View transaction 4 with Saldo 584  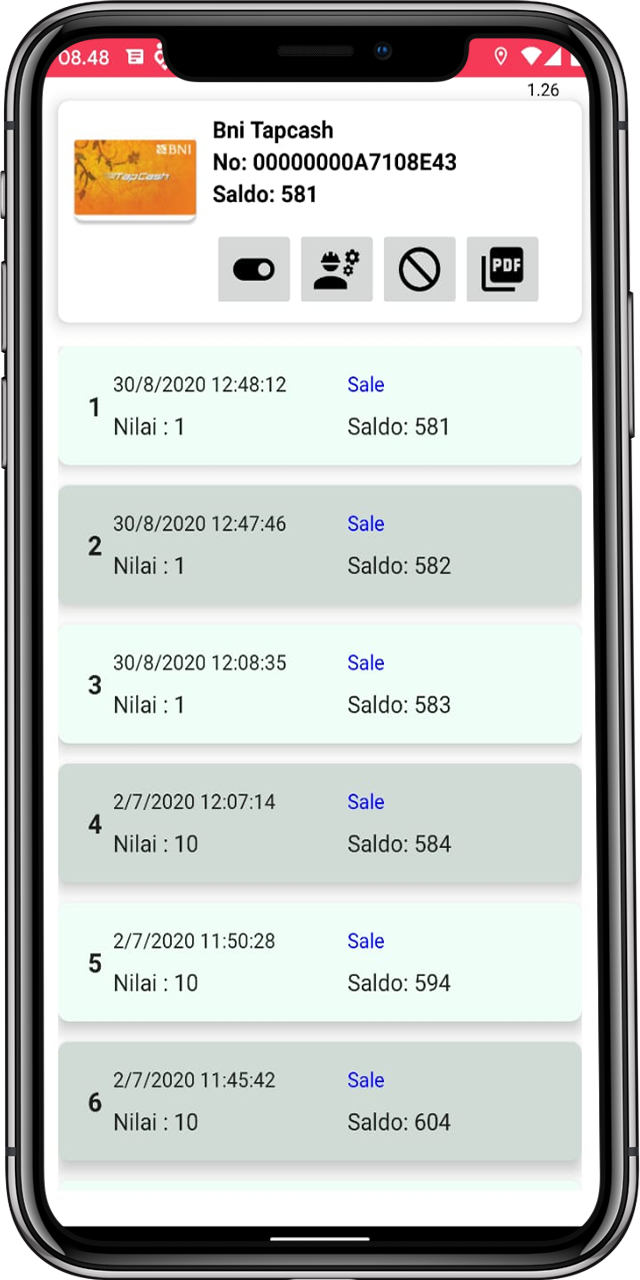pos(320,823)
